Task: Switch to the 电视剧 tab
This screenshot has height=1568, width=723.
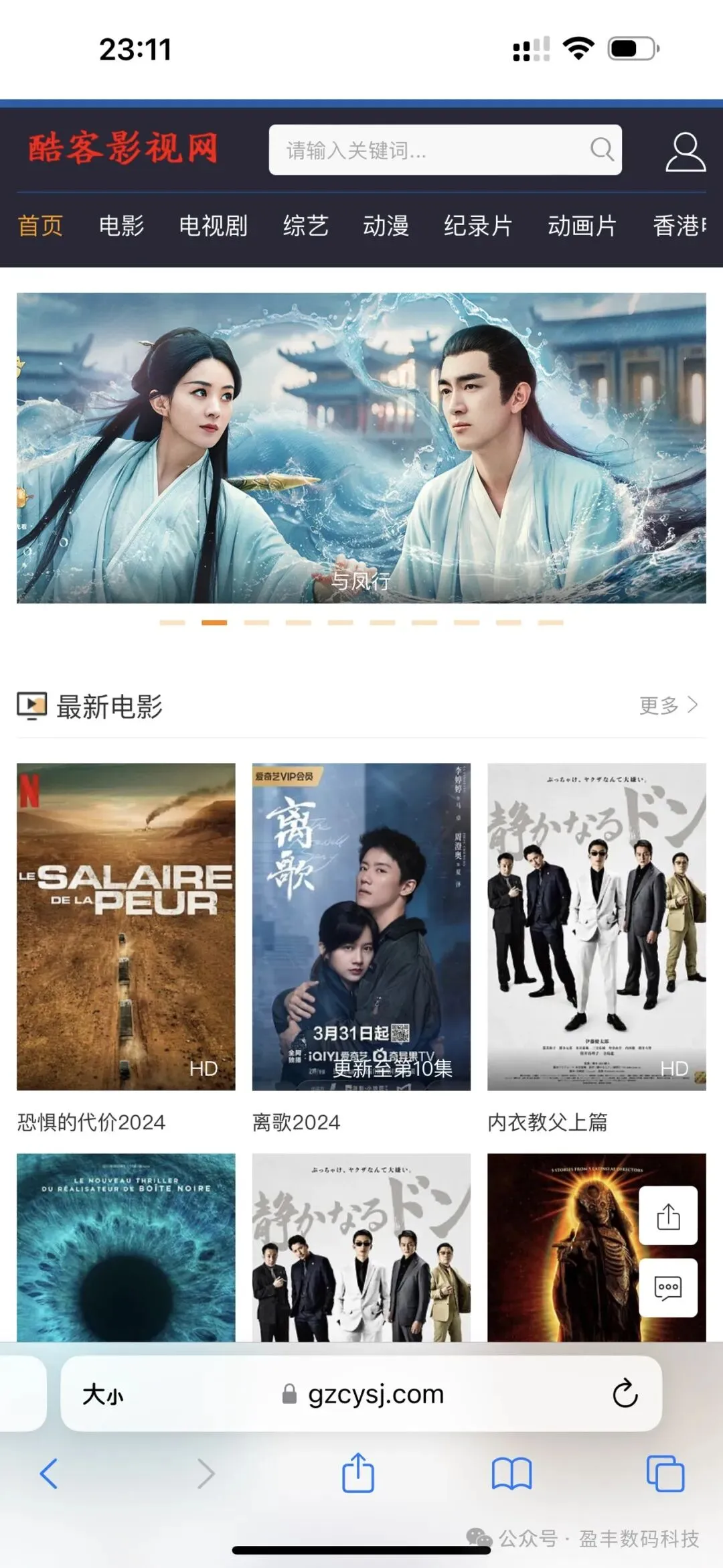Action: click(213, 226)
